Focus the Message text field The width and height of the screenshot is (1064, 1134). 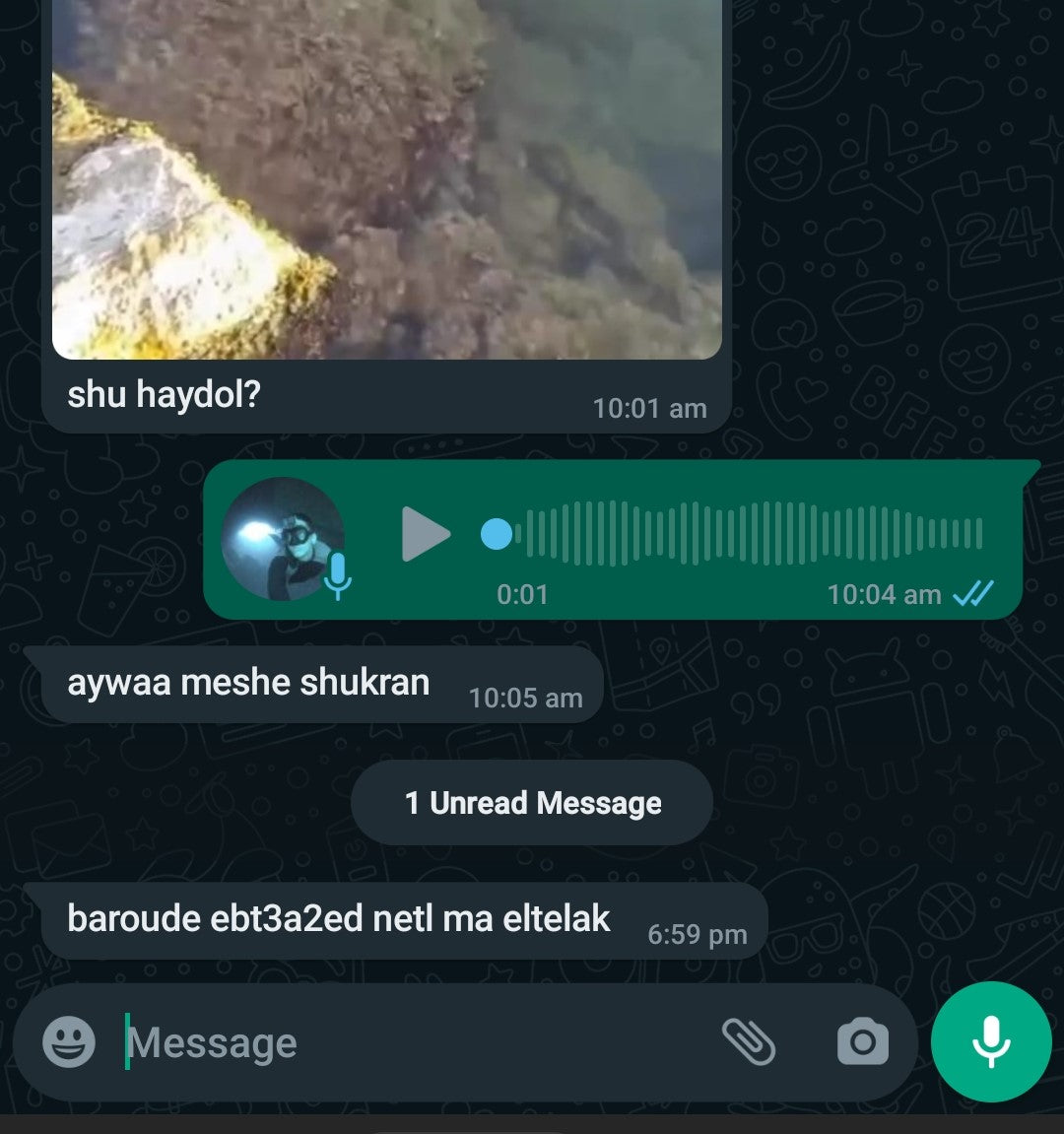(414, 1042)
